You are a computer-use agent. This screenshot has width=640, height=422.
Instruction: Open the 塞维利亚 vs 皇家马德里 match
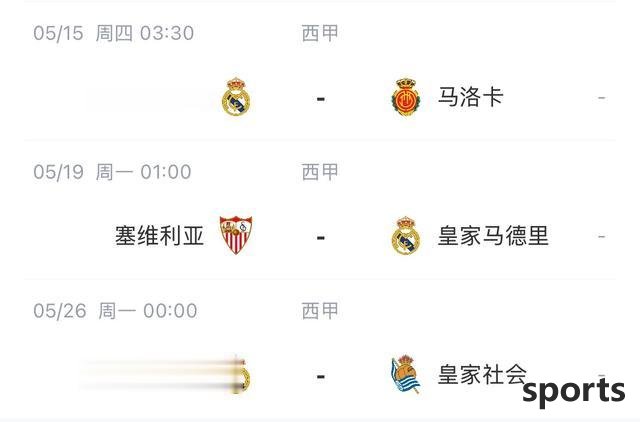tap(320, 237)
